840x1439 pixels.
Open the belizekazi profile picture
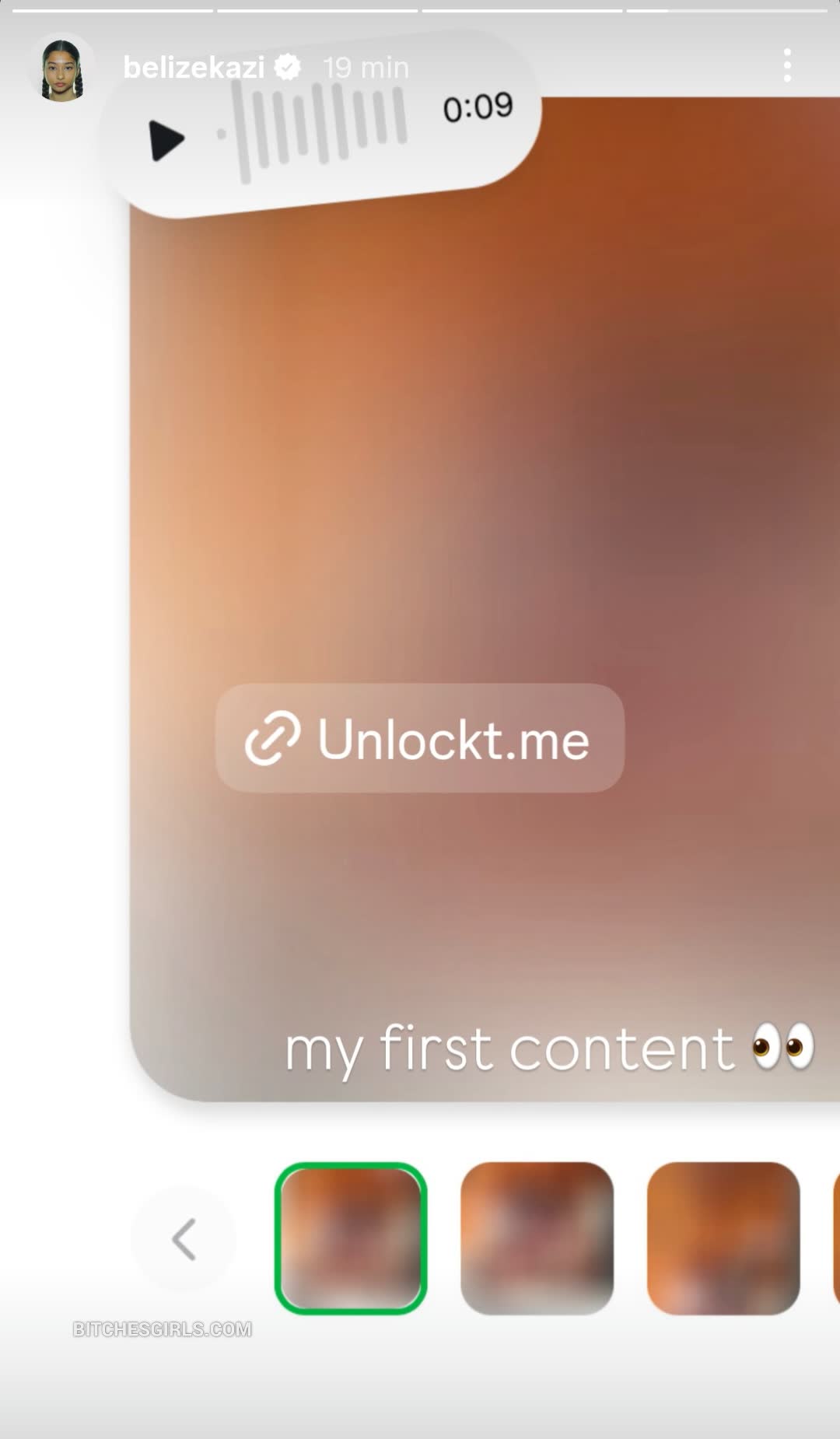point(62,69)
